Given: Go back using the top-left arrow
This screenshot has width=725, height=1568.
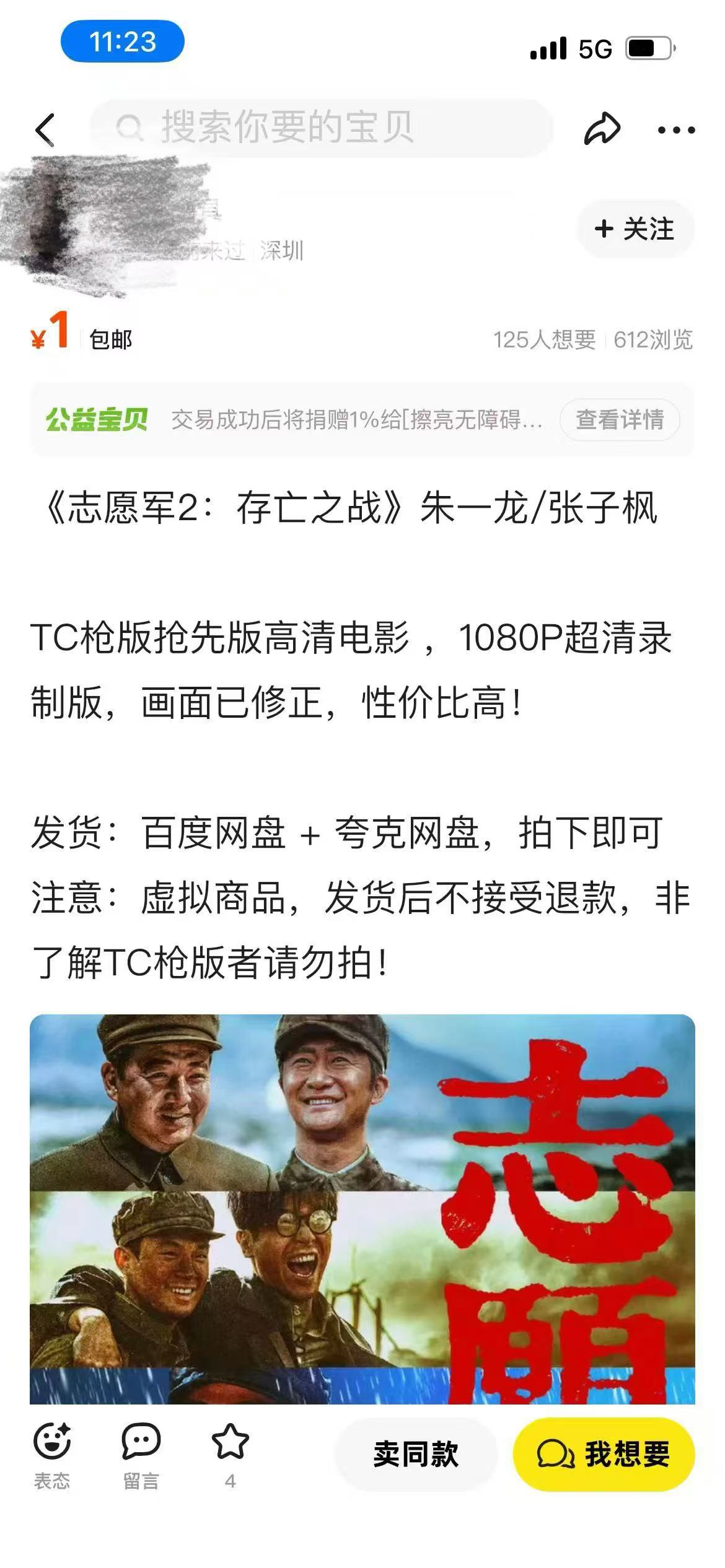Looking at the screenshot, I should pyautogui.click(x=45, y=129).
